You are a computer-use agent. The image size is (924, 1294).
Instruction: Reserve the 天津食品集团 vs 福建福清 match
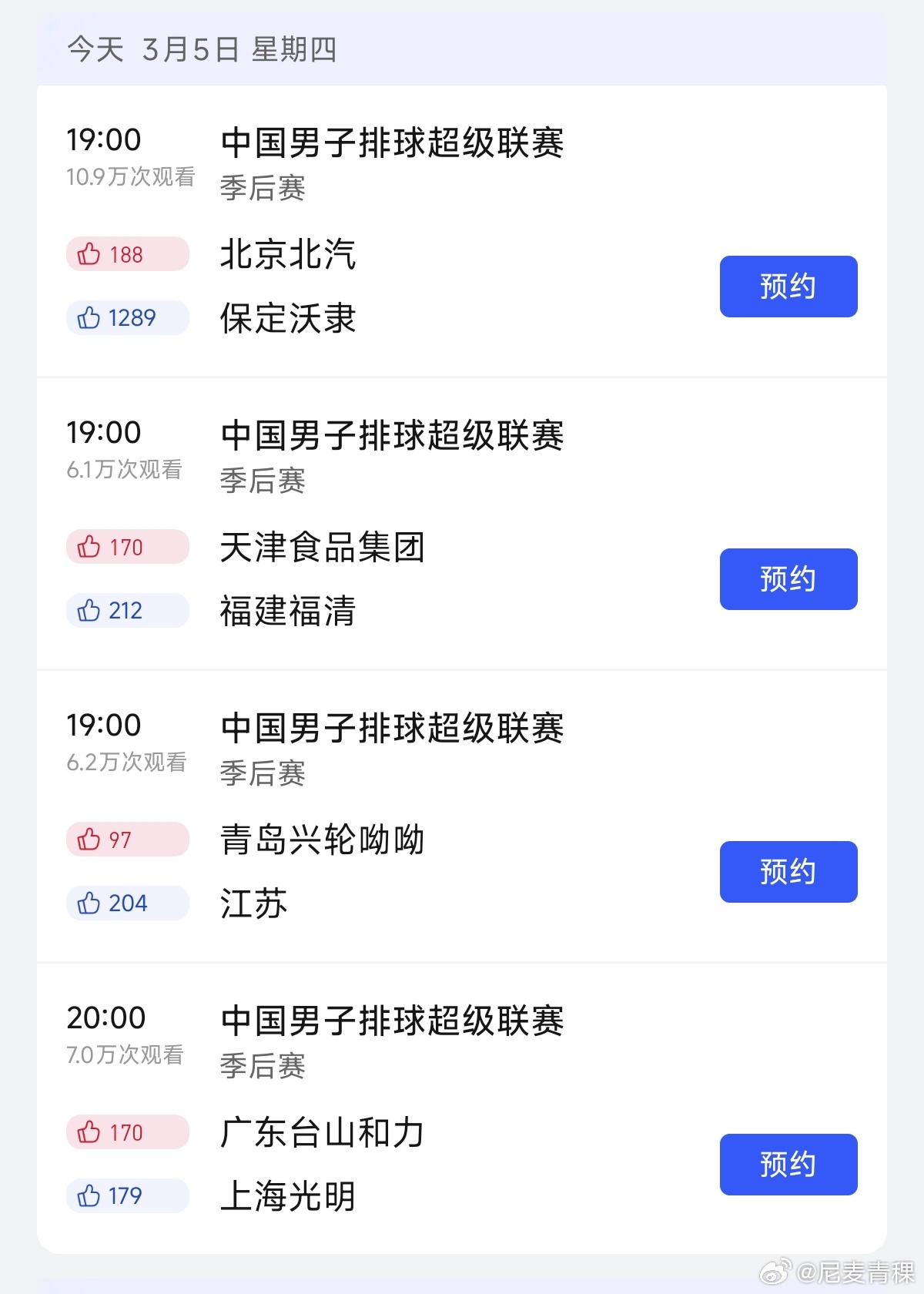[x=788, y=579]
